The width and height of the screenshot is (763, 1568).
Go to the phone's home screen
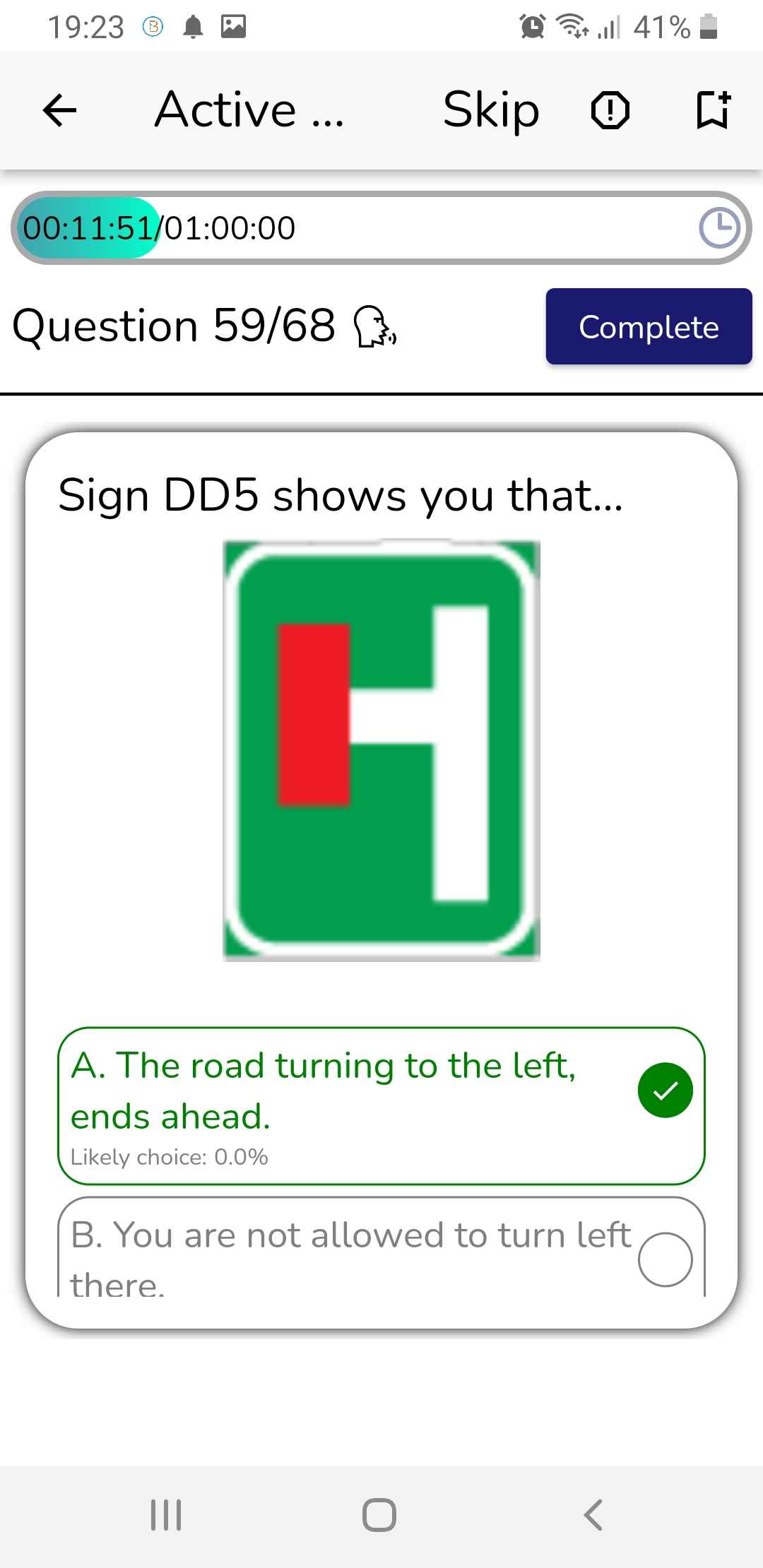coord(379,1515)
